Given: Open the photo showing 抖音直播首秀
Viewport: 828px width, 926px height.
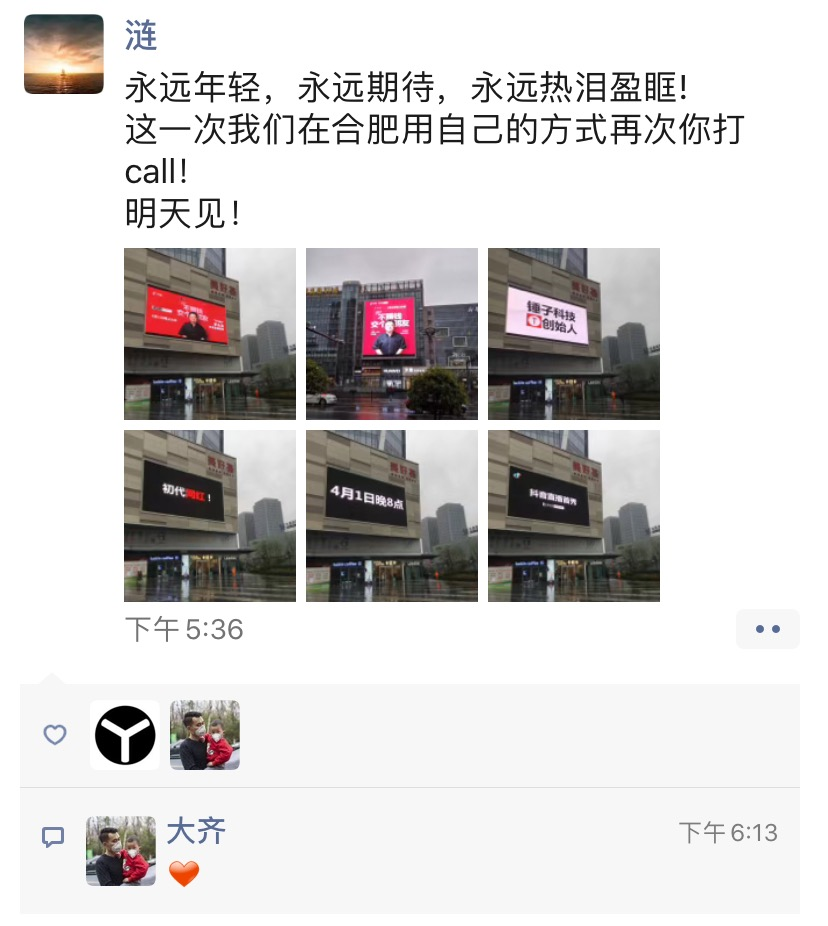Looking at the screenshot, I should [x=574, y=516].
